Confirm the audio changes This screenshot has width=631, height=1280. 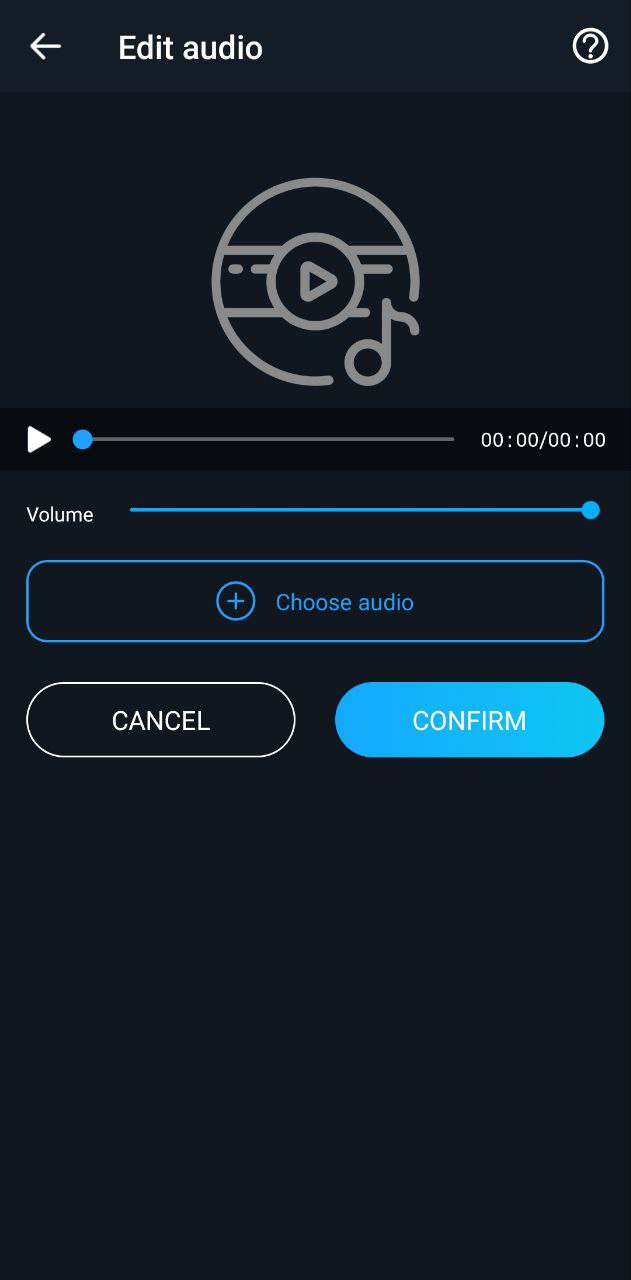pos(469,720)
